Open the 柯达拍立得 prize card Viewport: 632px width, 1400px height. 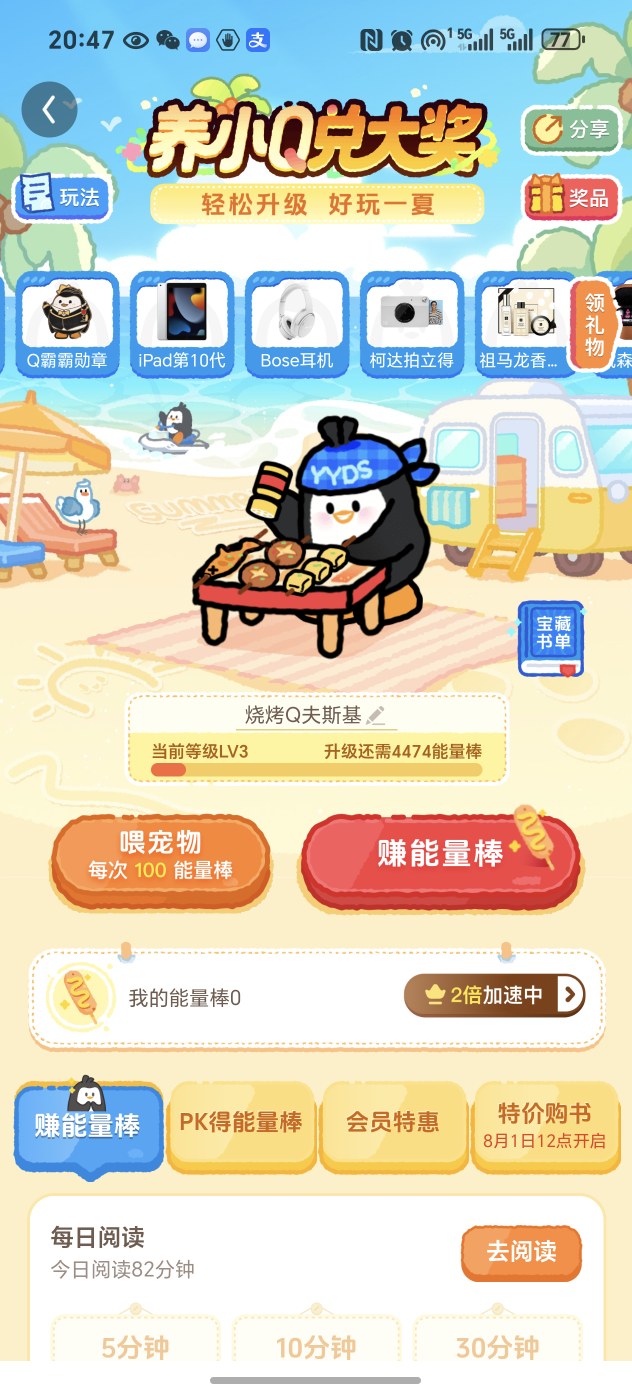412,324
